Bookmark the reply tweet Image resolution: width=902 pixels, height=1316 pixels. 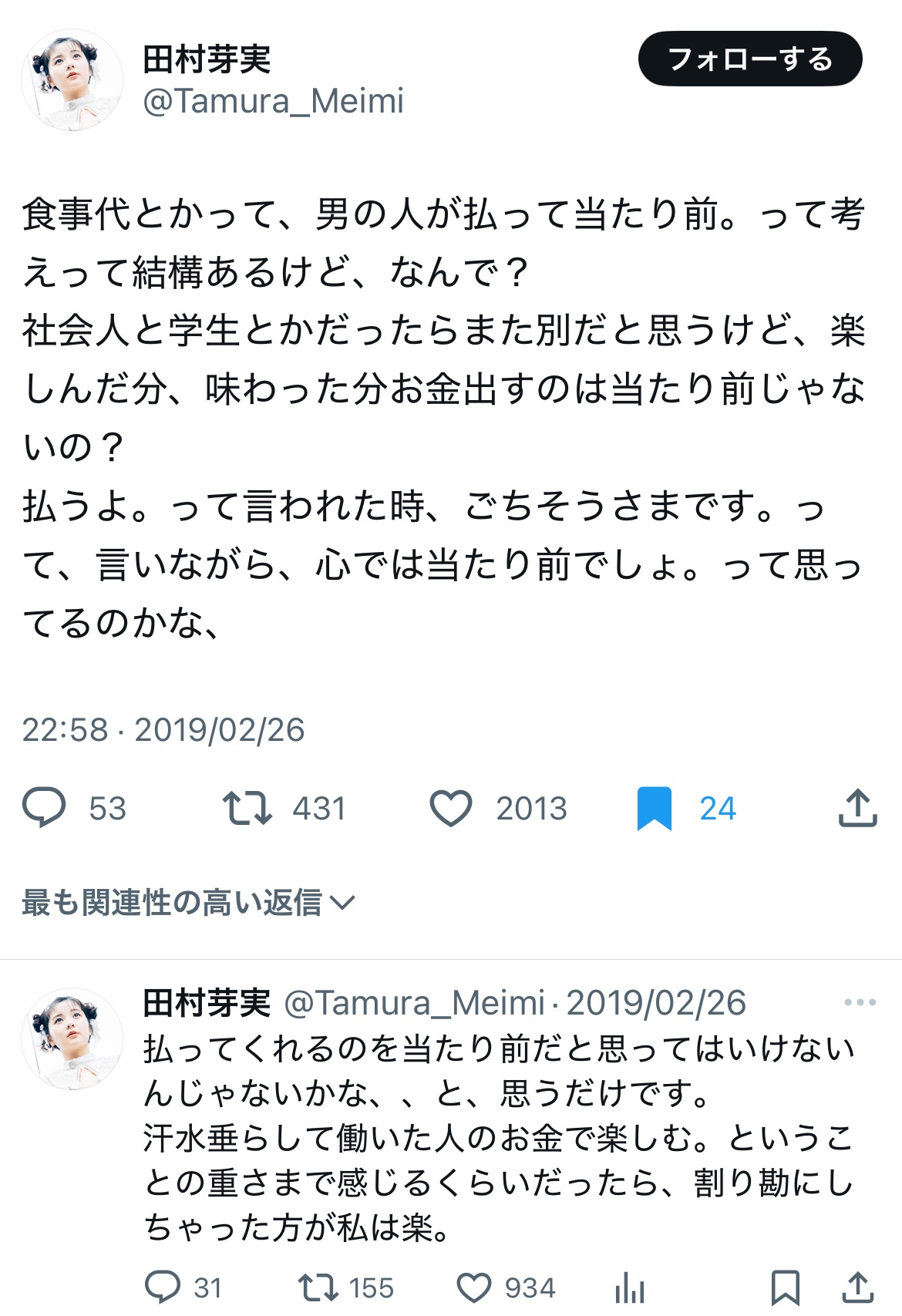click(x=785, y=1287)
